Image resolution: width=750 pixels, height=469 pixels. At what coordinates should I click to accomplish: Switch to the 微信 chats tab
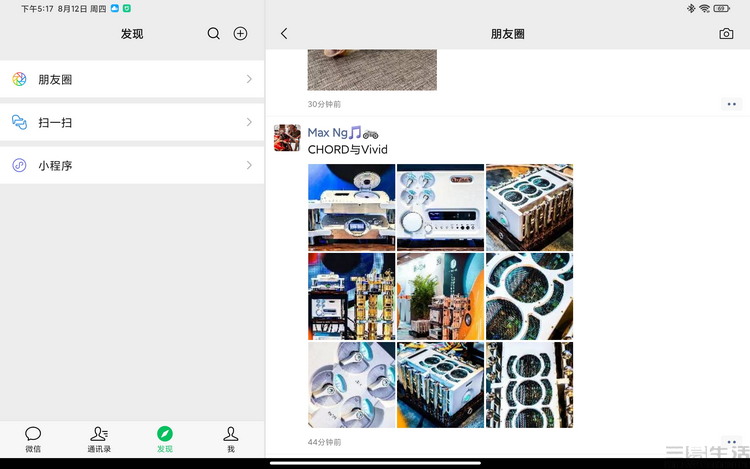(x=33, y=439)
